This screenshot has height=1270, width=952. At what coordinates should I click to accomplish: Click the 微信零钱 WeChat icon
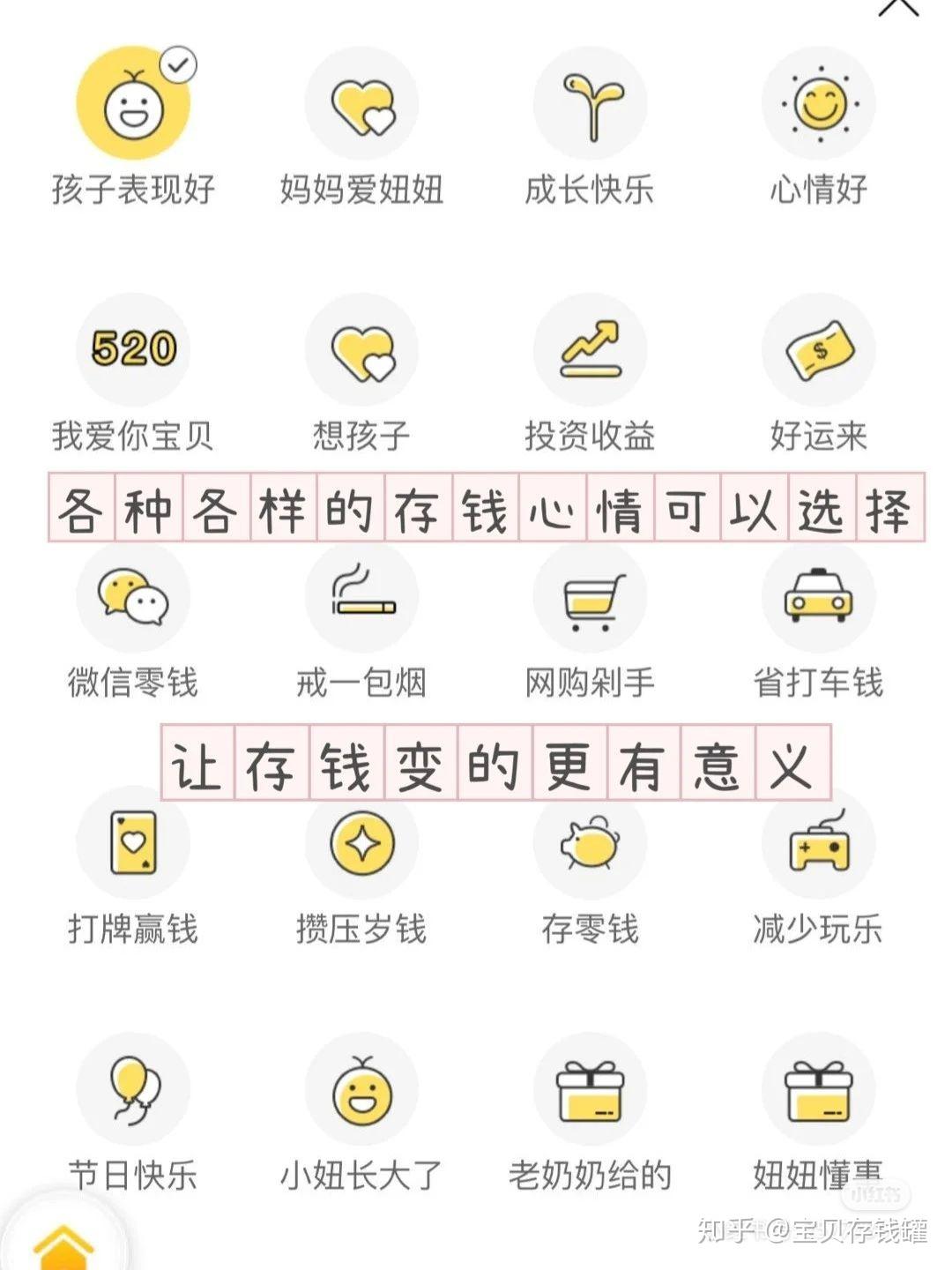[x=132, y=596]
